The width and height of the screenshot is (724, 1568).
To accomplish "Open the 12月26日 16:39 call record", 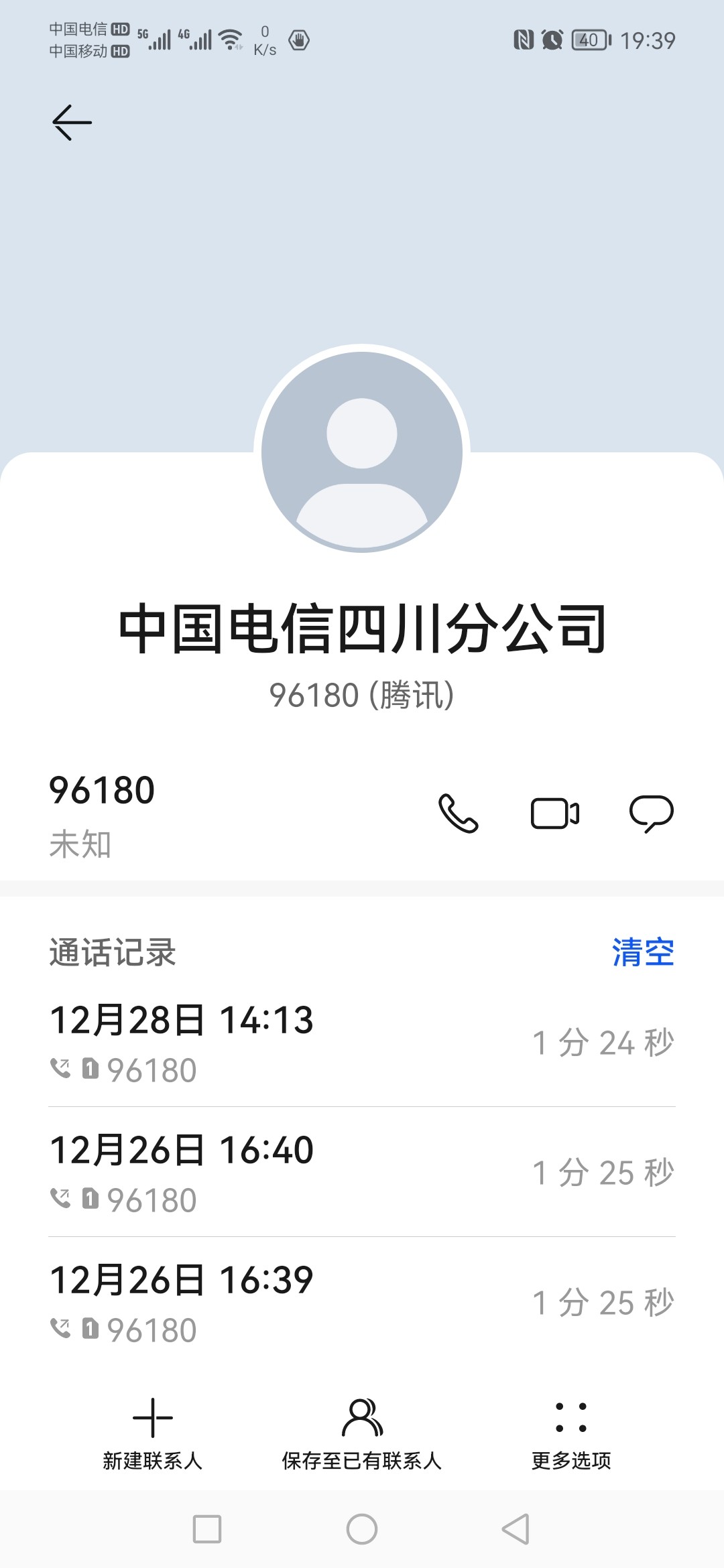I will [x=362, y=1303].
